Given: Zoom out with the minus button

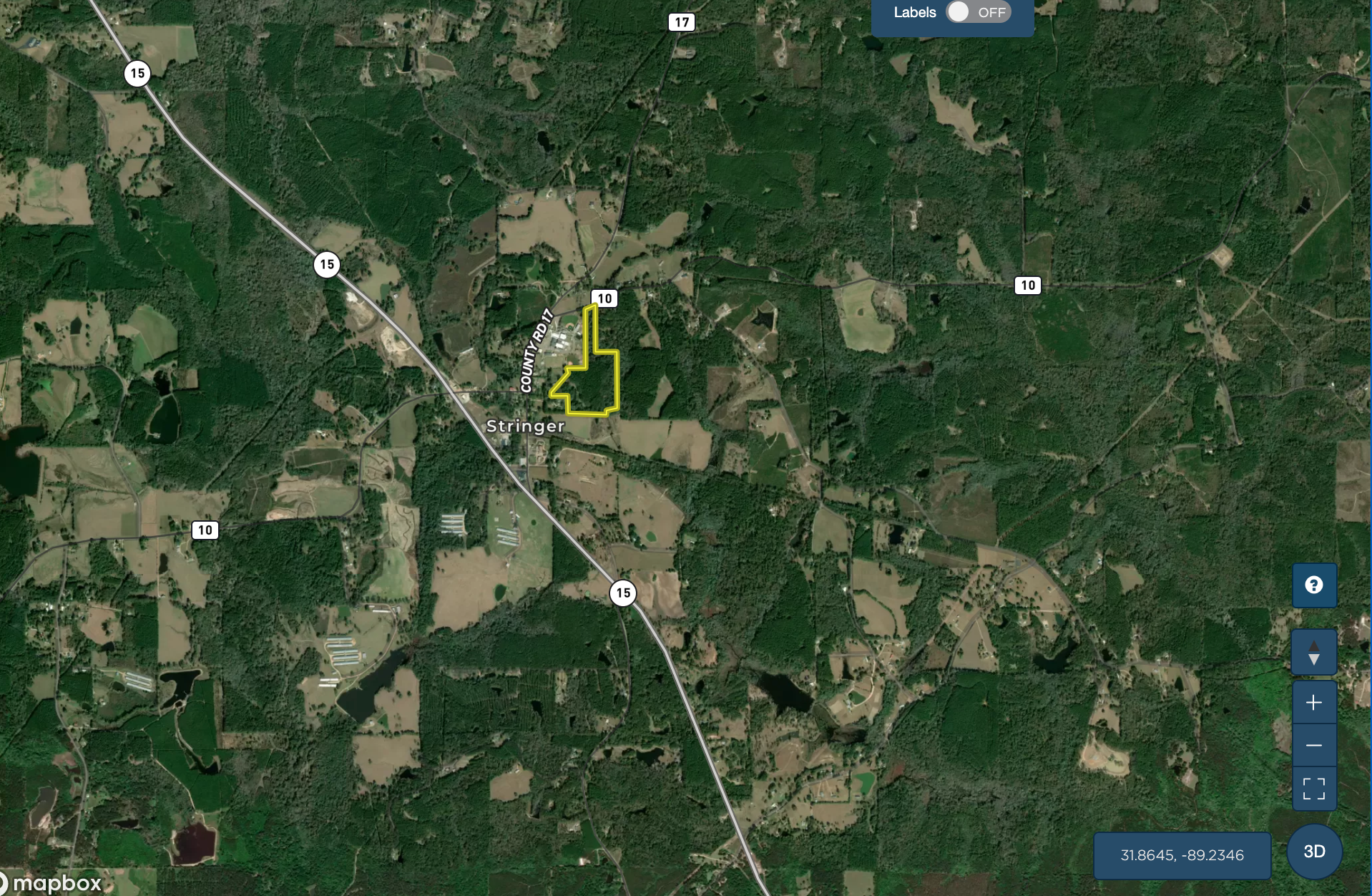Looking at the screenshot, I should pyautogui.click(x=1313, y=746).
